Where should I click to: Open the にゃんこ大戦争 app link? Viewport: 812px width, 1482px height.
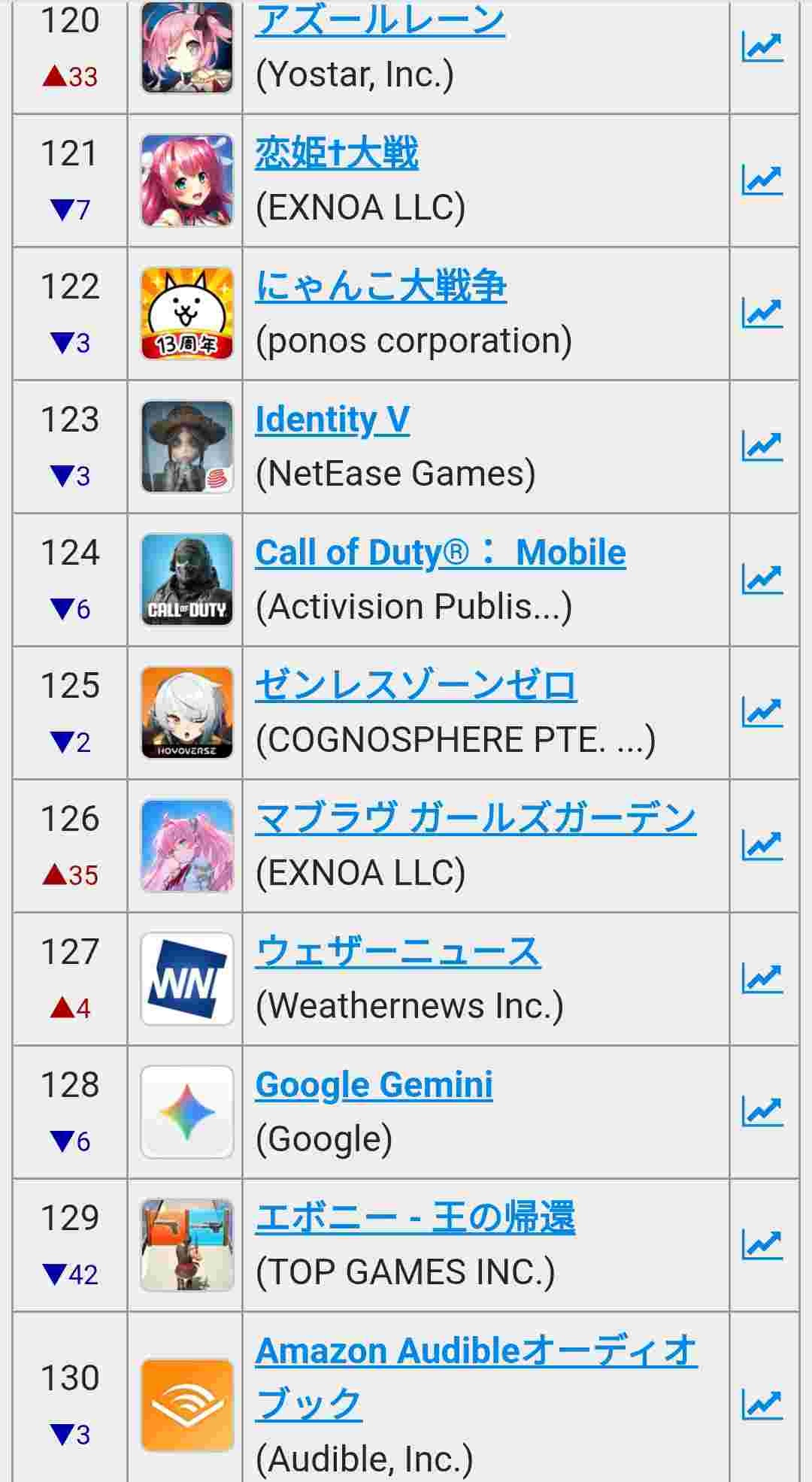pos(380,286)
